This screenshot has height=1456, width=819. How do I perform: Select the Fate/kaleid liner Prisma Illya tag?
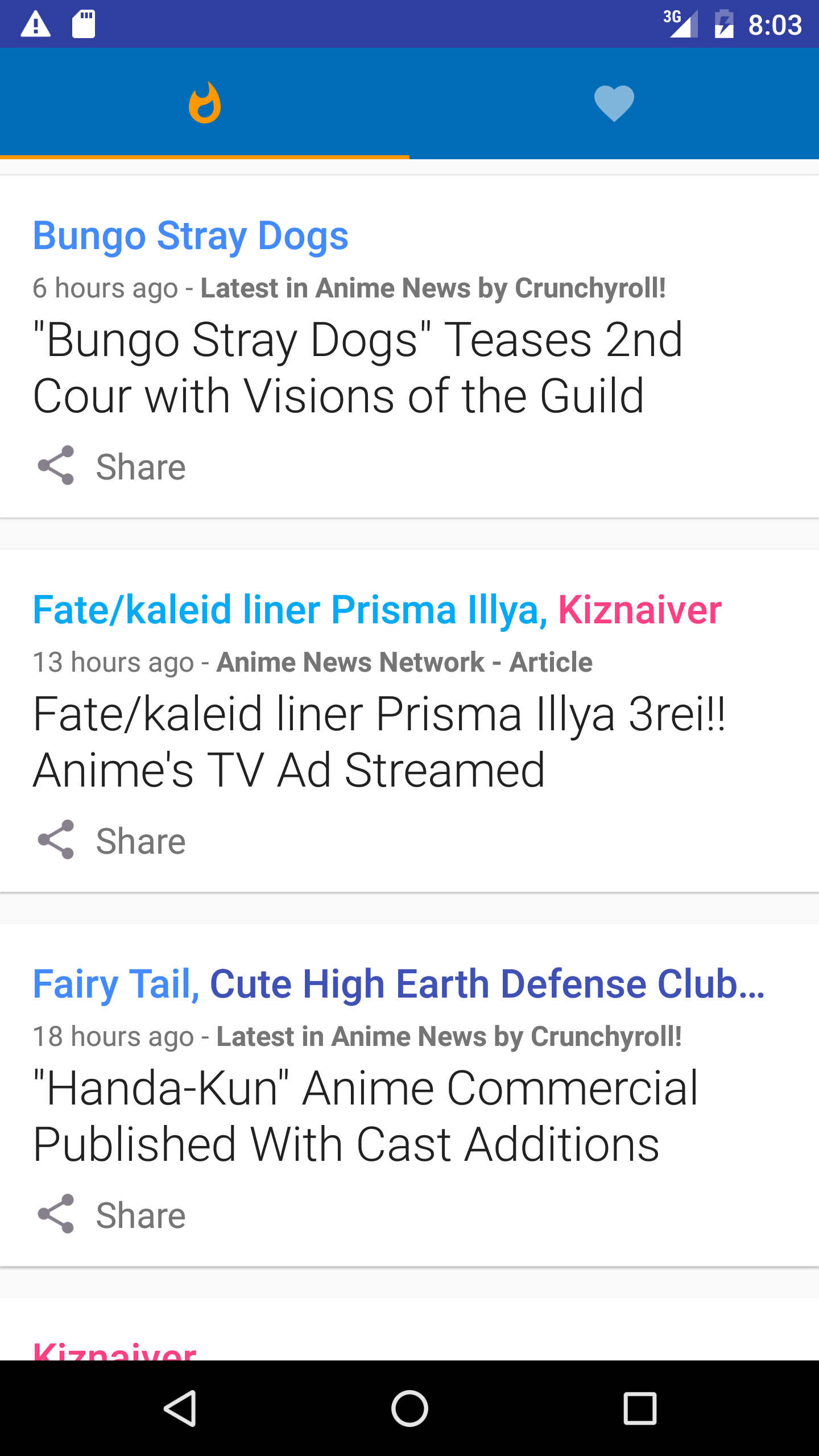[284, 610]
